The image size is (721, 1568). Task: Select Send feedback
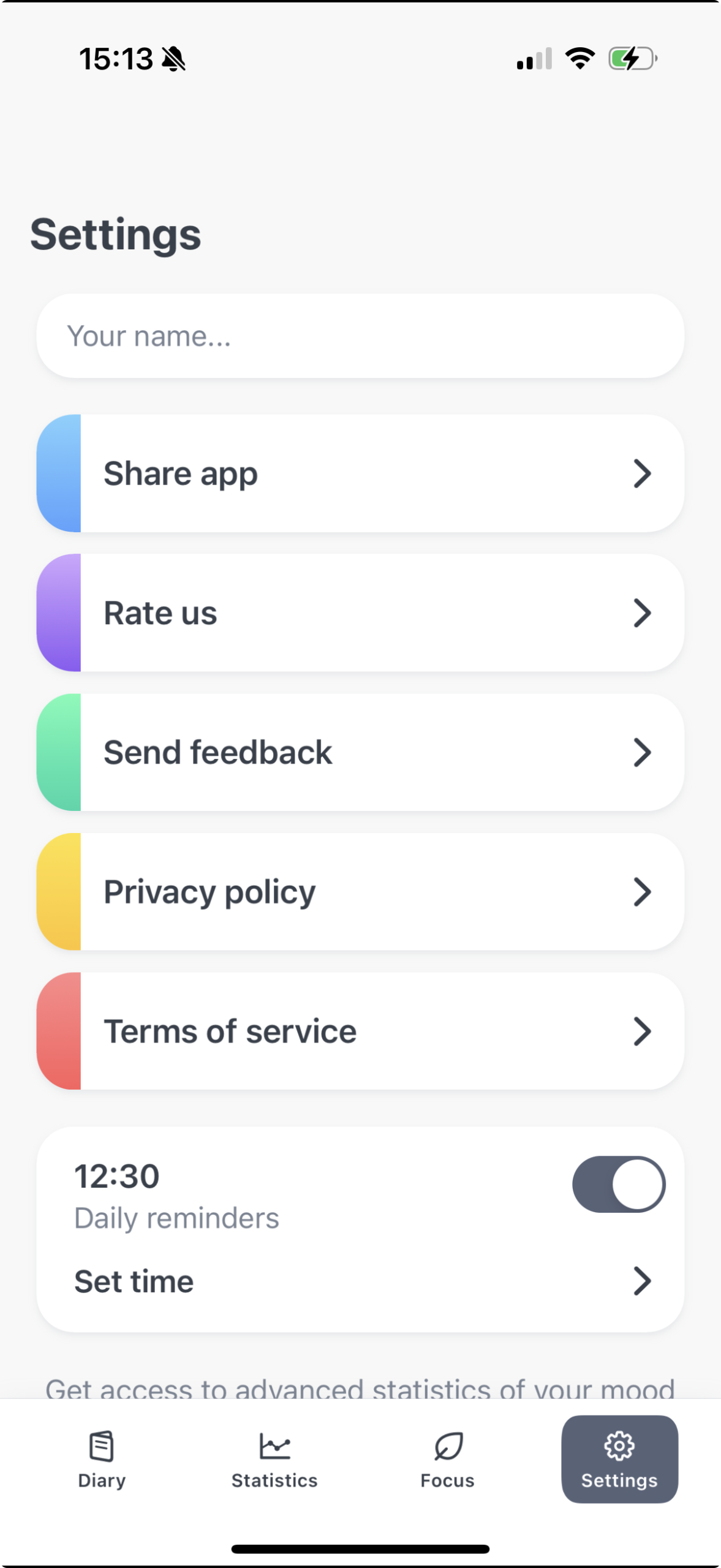(x=360, y=752)
